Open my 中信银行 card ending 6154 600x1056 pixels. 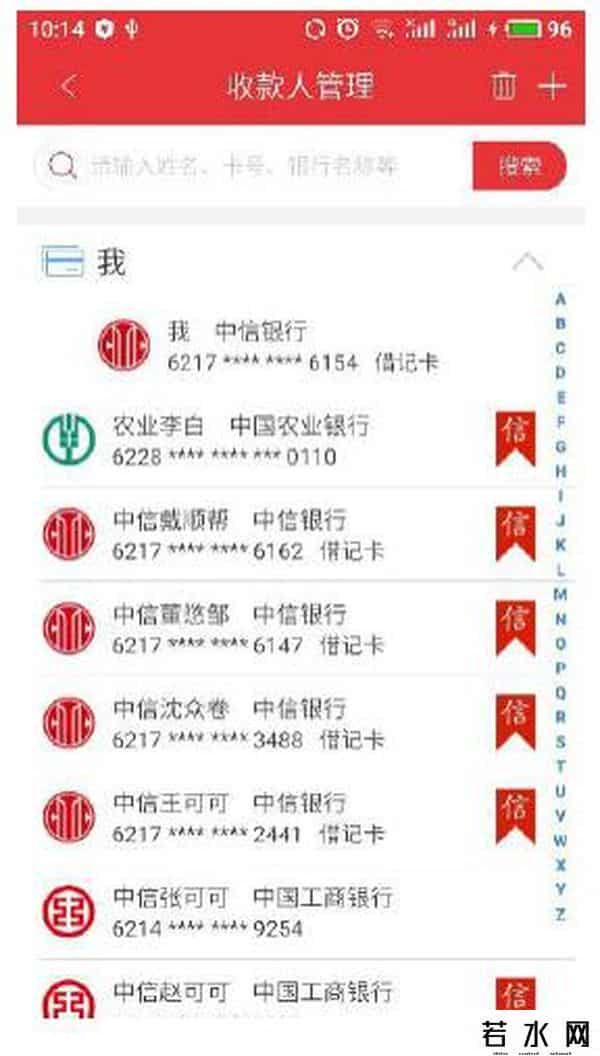coord(300,346)
